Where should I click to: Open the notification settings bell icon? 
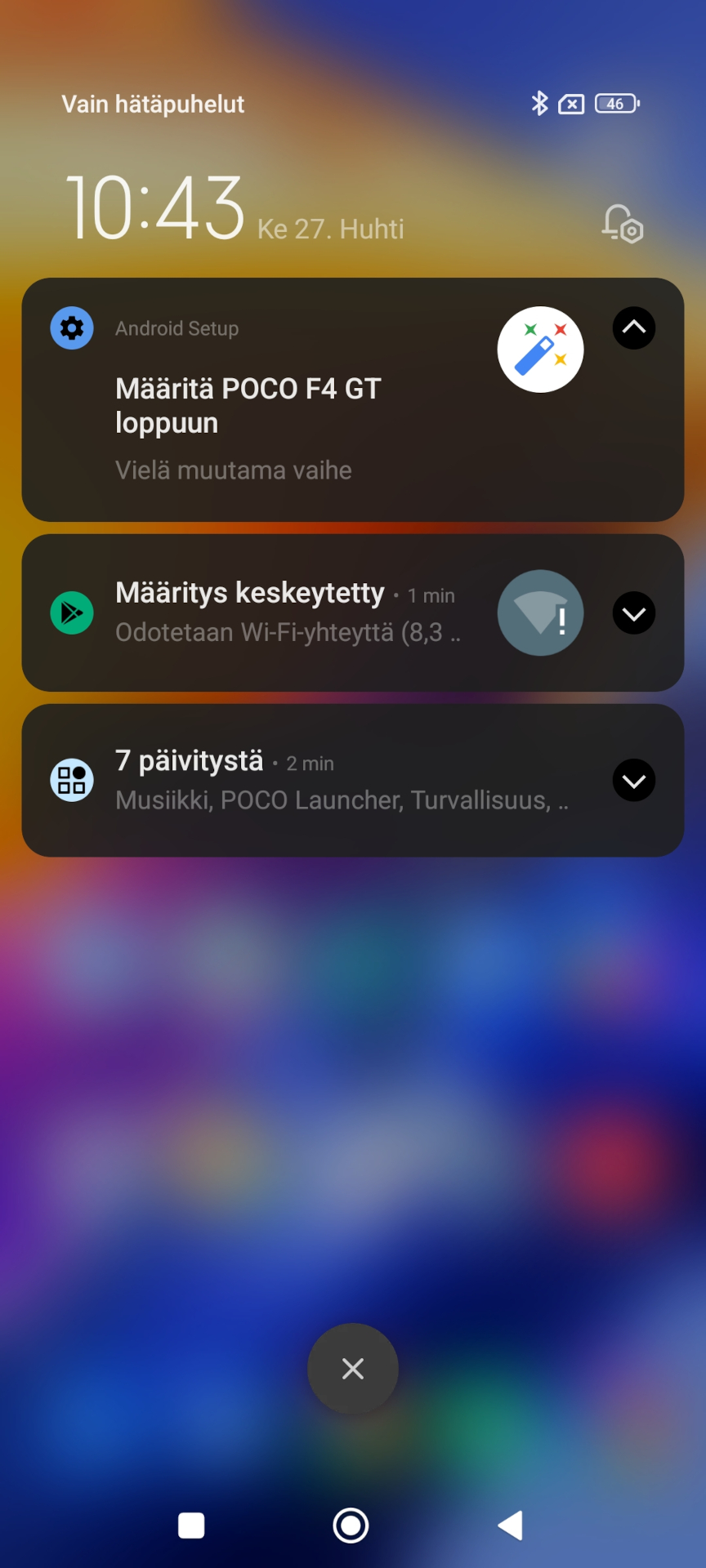pyautogui.click(x=623, y=224)
